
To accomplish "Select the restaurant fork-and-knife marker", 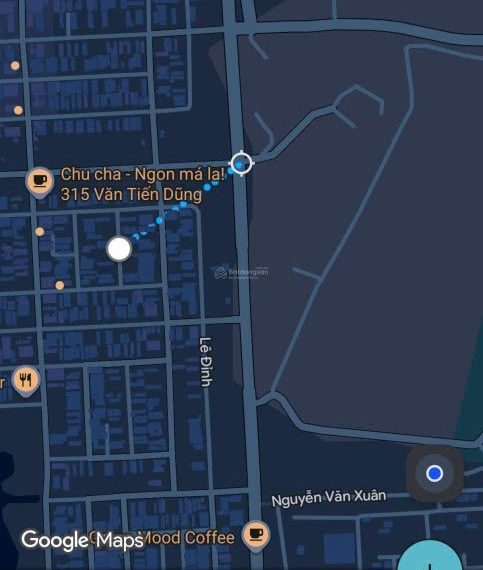I will [x=26, y=380].
